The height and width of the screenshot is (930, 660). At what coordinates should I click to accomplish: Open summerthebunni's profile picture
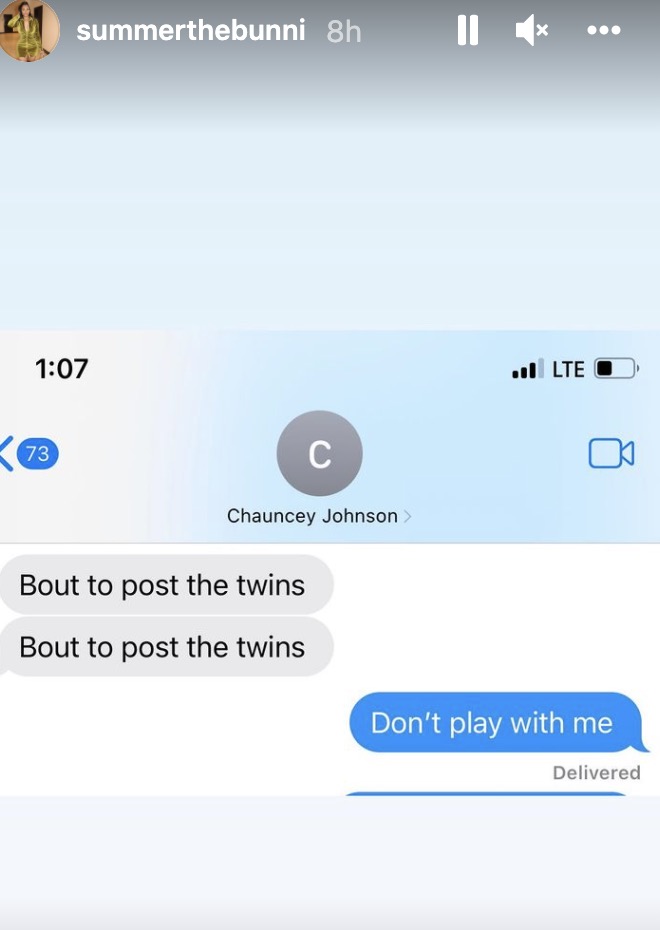(30, 31)
